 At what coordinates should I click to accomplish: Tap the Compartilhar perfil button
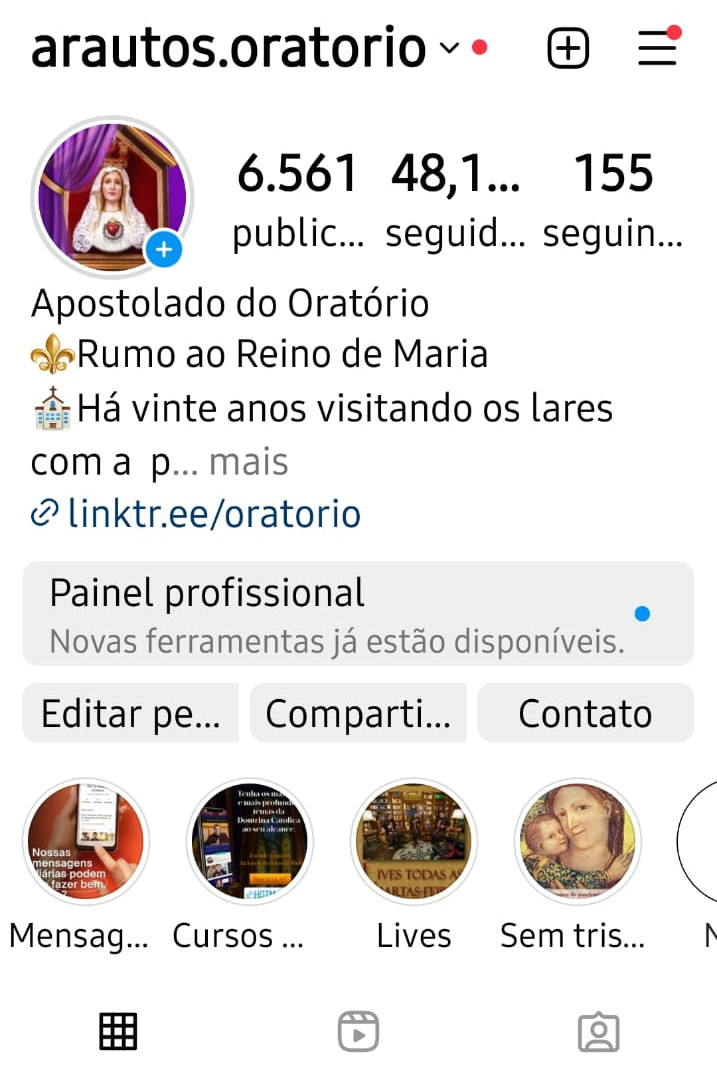point(358,713)
